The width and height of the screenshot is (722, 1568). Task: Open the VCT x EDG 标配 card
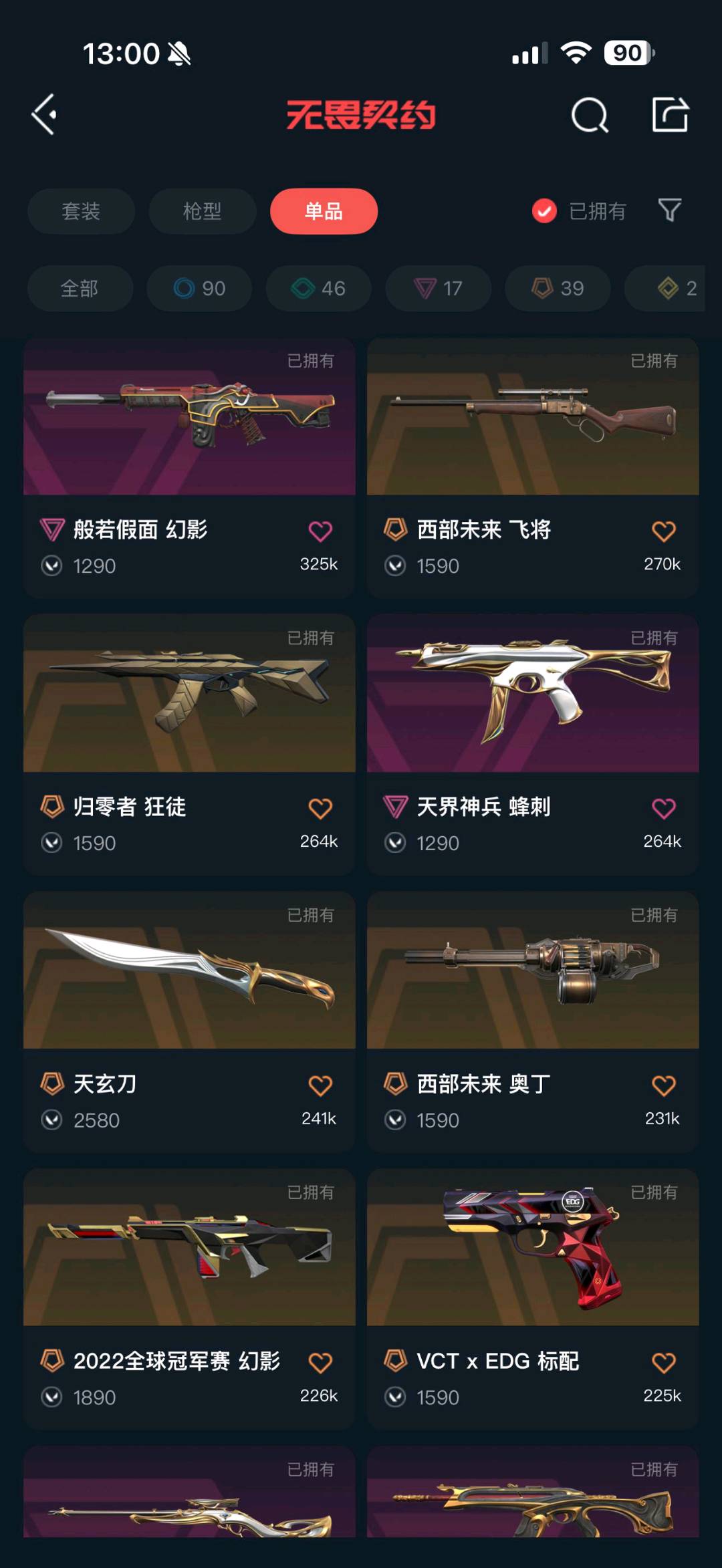(533, 1299)
